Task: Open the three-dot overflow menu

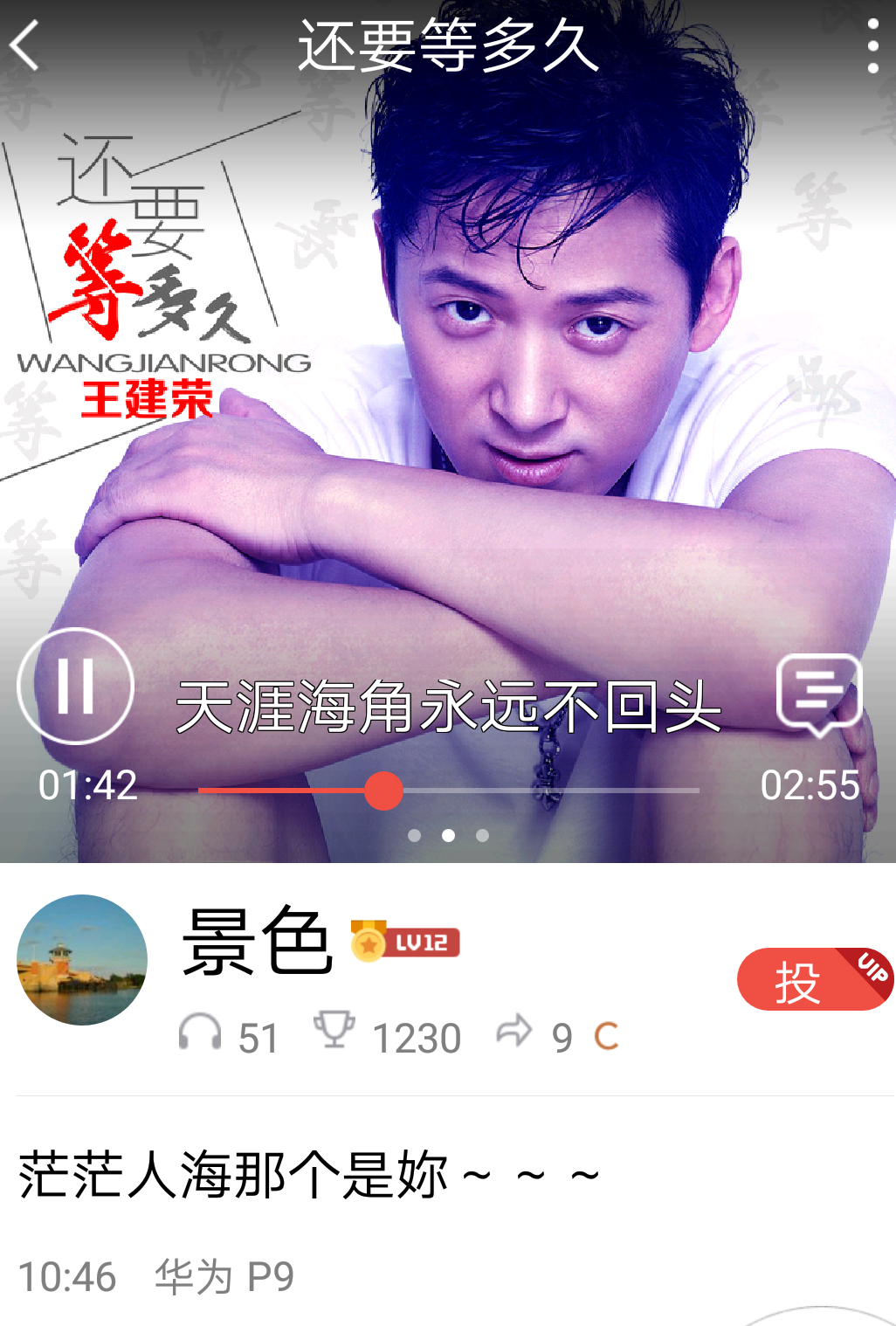Action: [872, 45]
